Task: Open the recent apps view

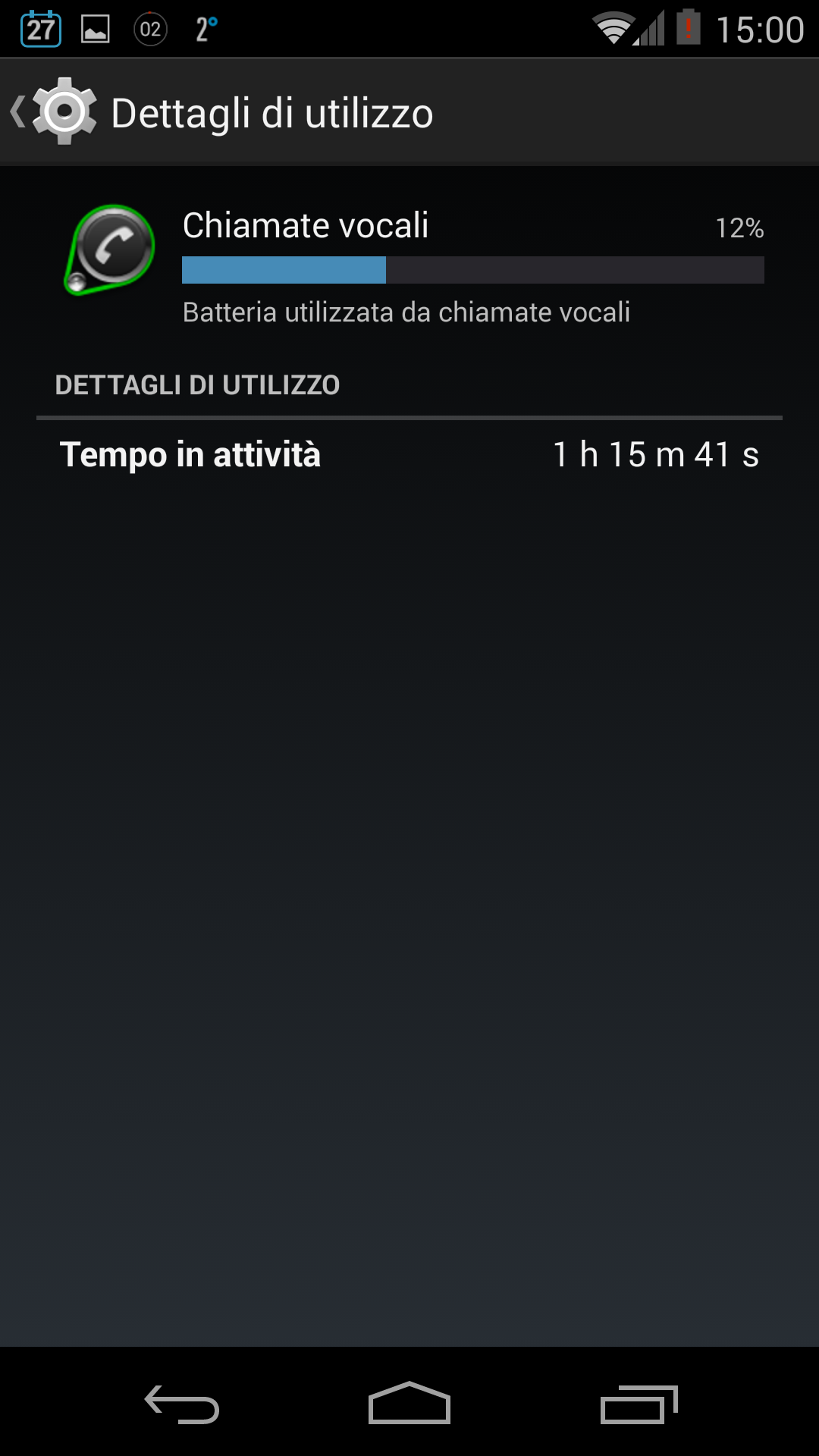Action: tap(639, 1404)
